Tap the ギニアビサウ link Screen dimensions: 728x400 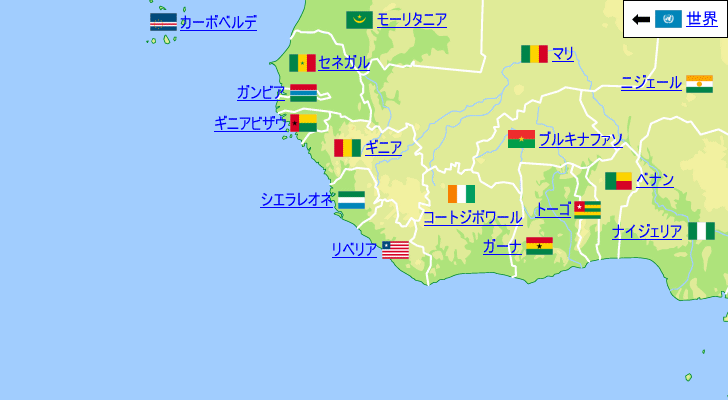250,123
